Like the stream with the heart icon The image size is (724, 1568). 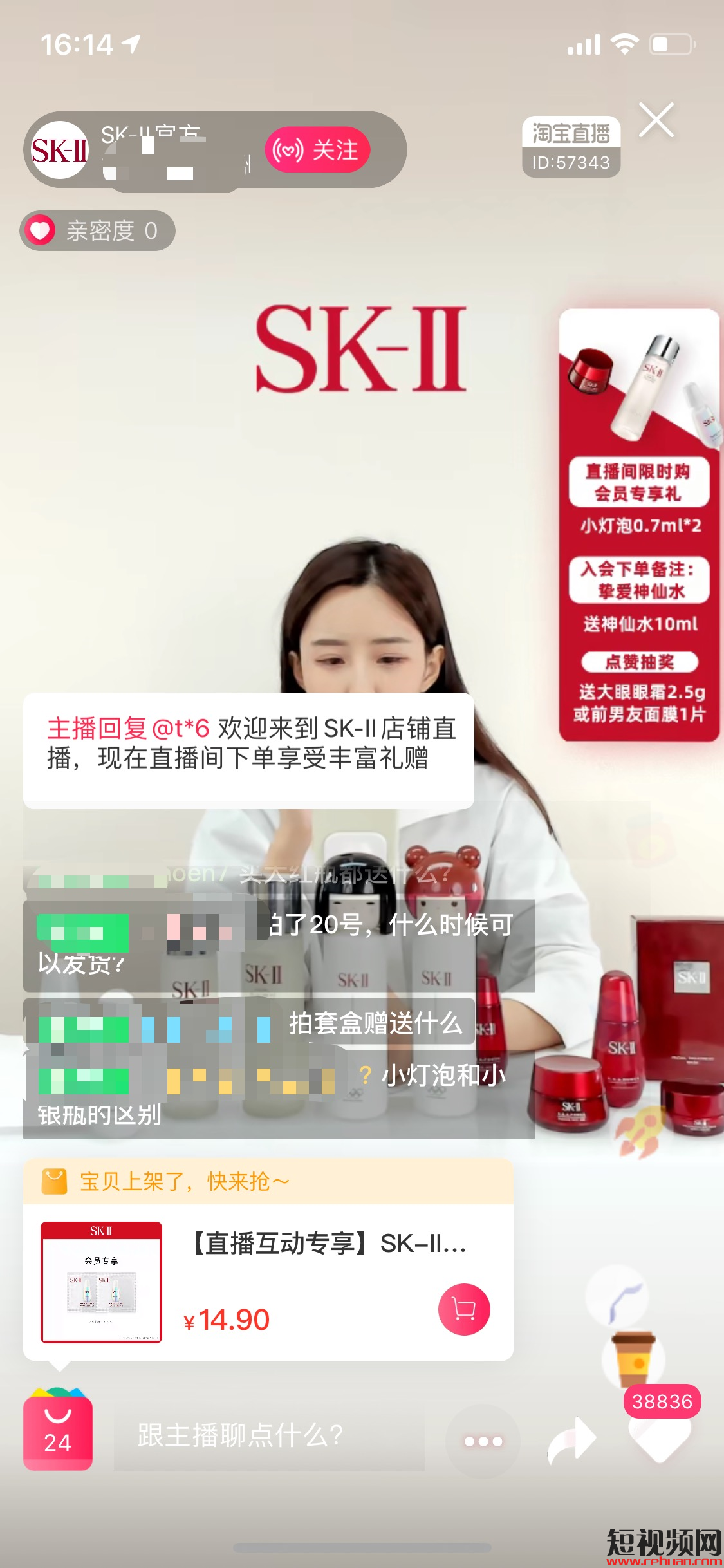(x=660, y=1437)
